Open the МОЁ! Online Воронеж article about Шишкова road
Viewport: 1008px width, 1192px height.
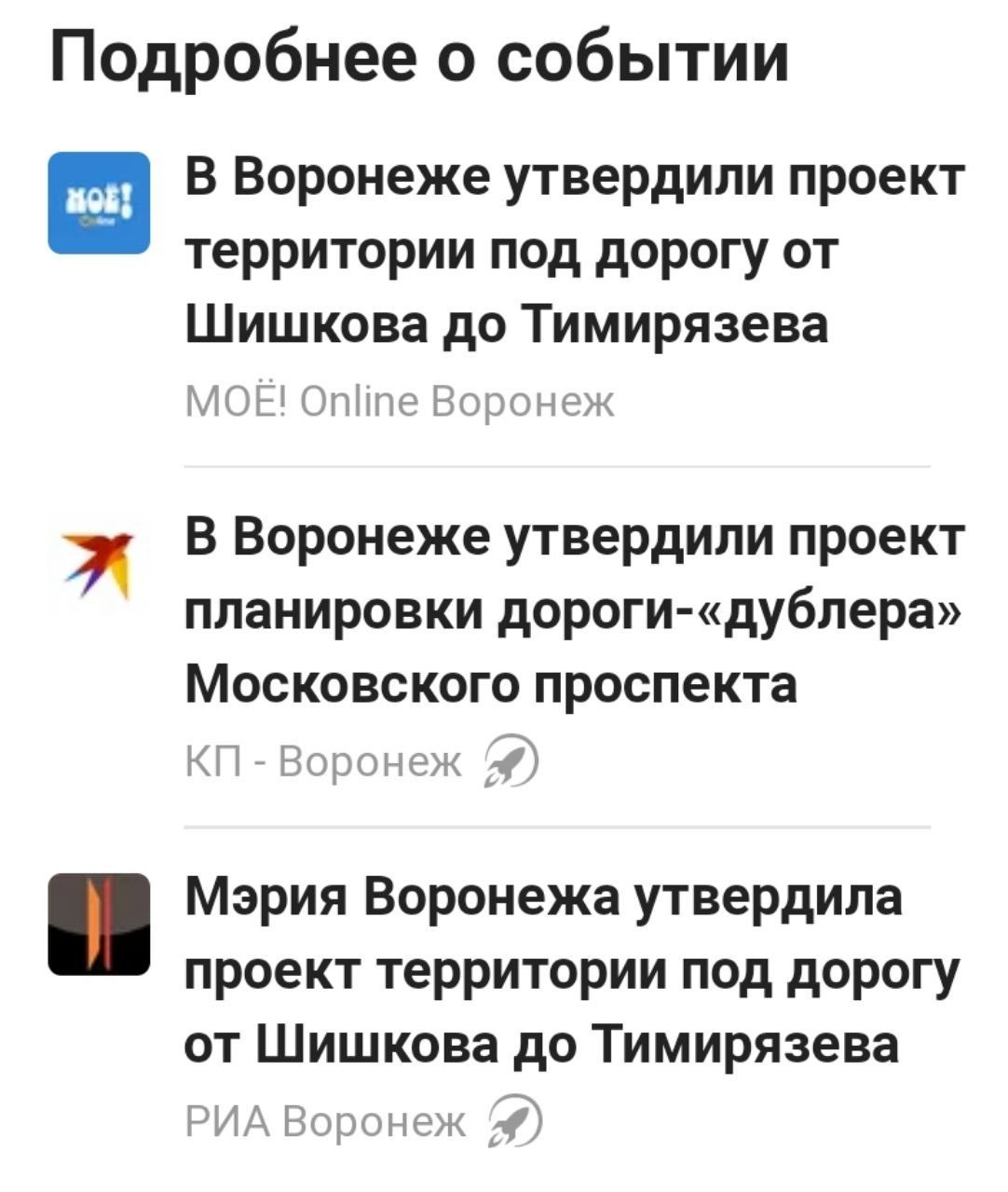(x=573, y=251)
